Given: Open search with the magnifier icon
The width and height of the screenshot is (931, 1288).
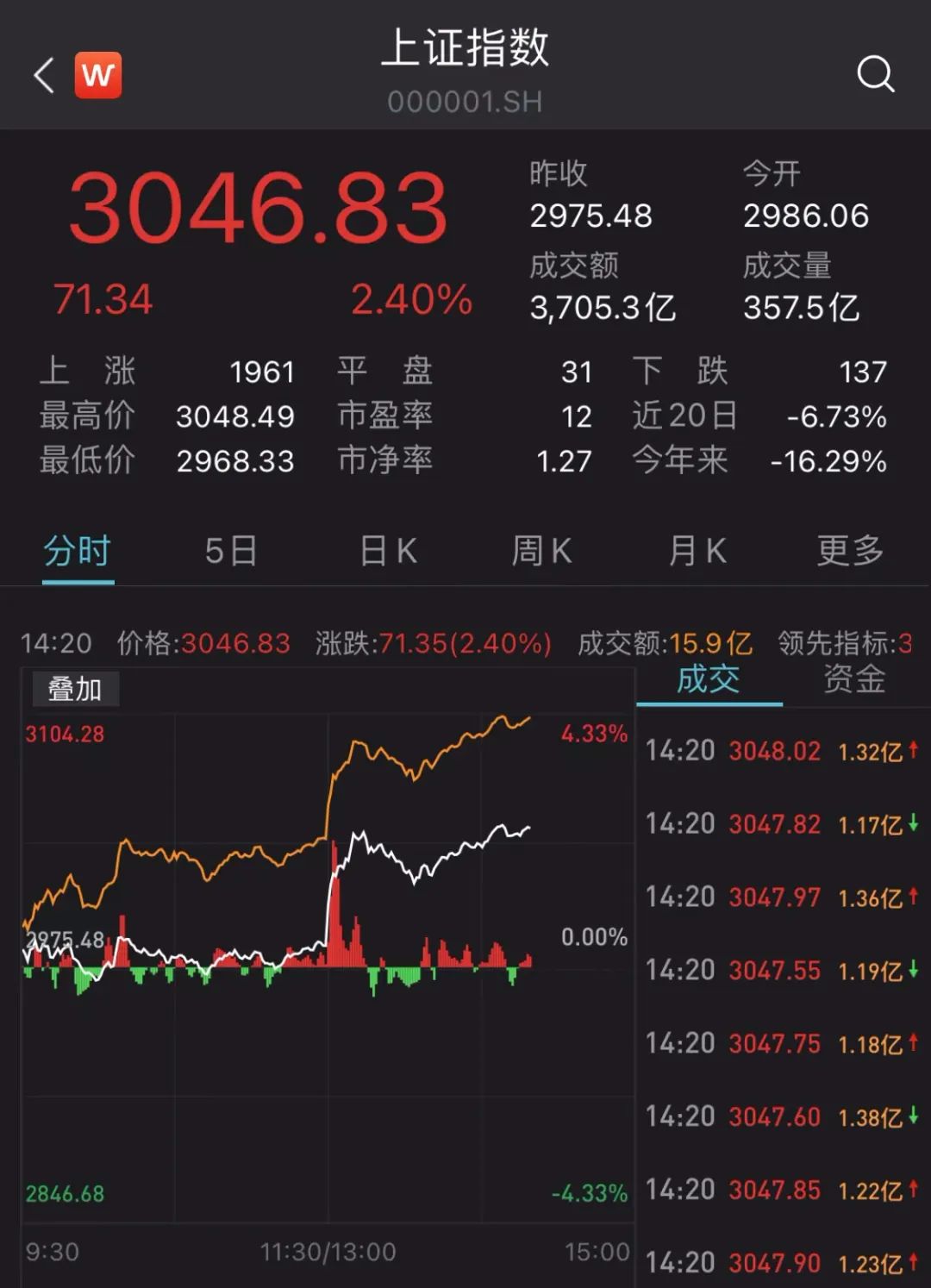Looking at the screenshot, I should 875,74.
